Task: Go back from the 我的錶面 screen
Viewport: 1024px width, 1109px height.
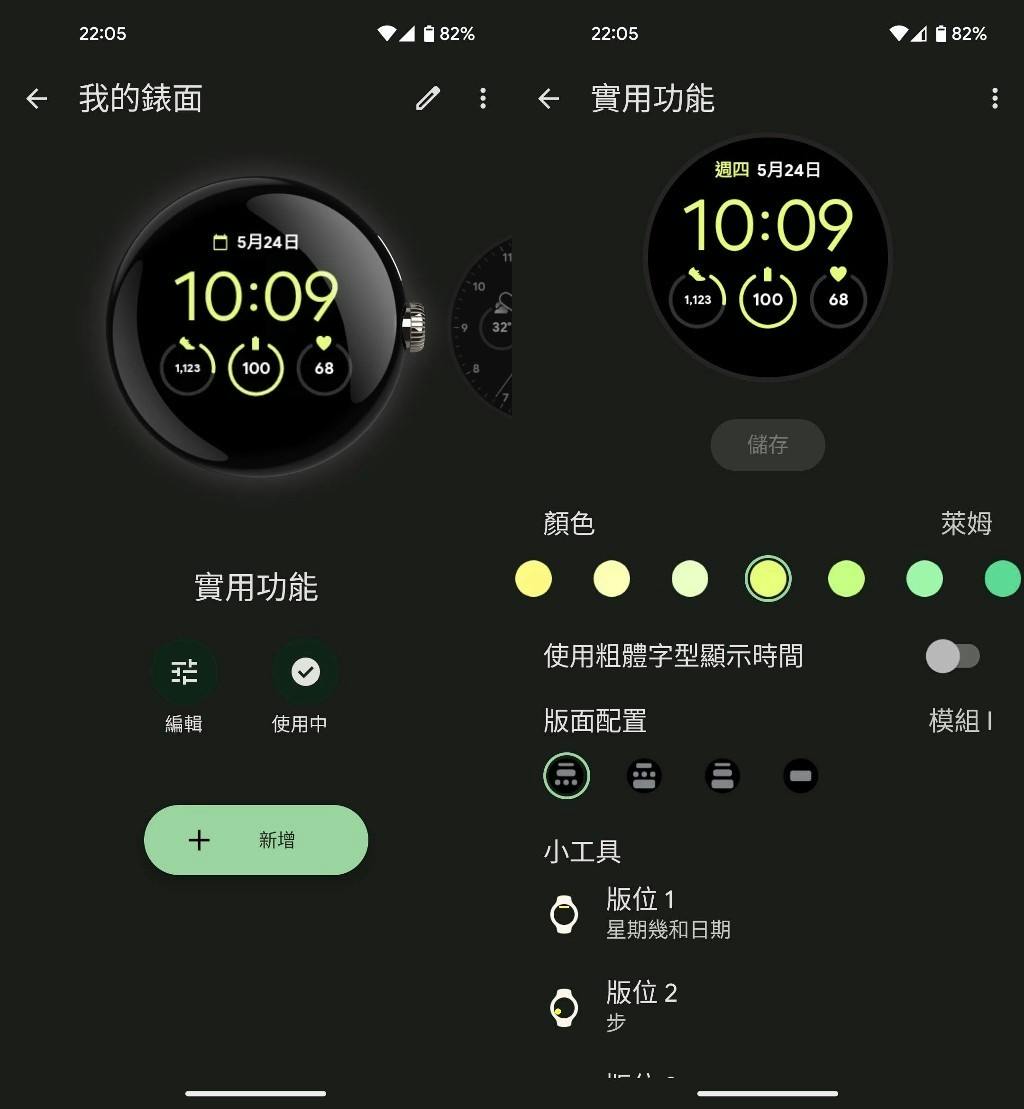Action: point(37,98)
